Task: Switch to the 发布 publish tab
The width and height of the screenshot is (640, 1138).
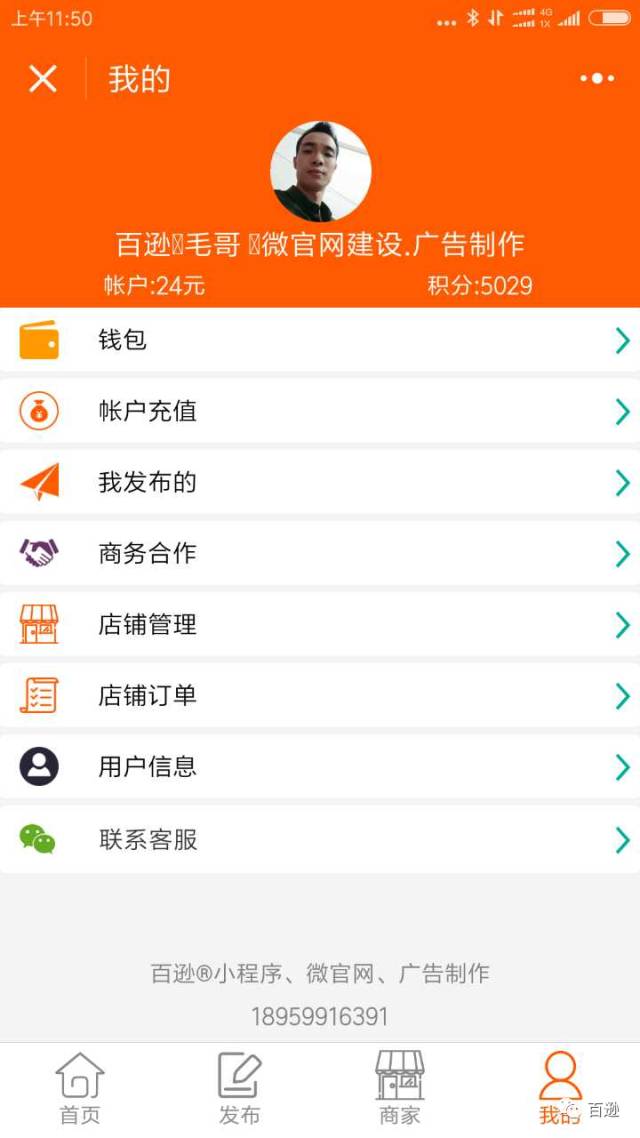Action: coord(240,1089)
